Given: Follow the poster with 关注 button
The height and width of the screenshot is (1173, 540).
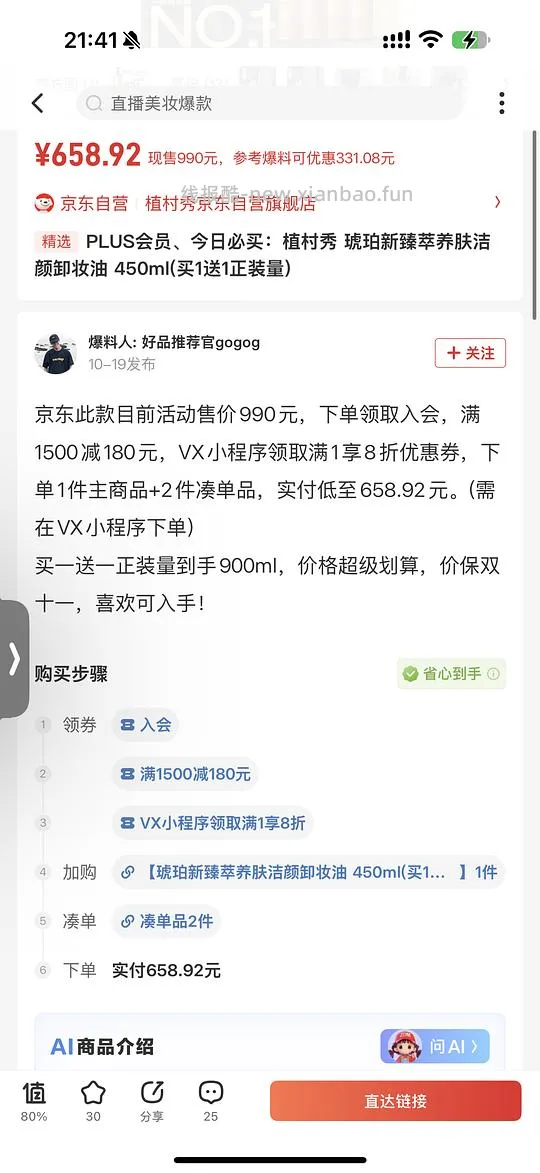Looking at the screenshot, I should click(x=470, y=353).
